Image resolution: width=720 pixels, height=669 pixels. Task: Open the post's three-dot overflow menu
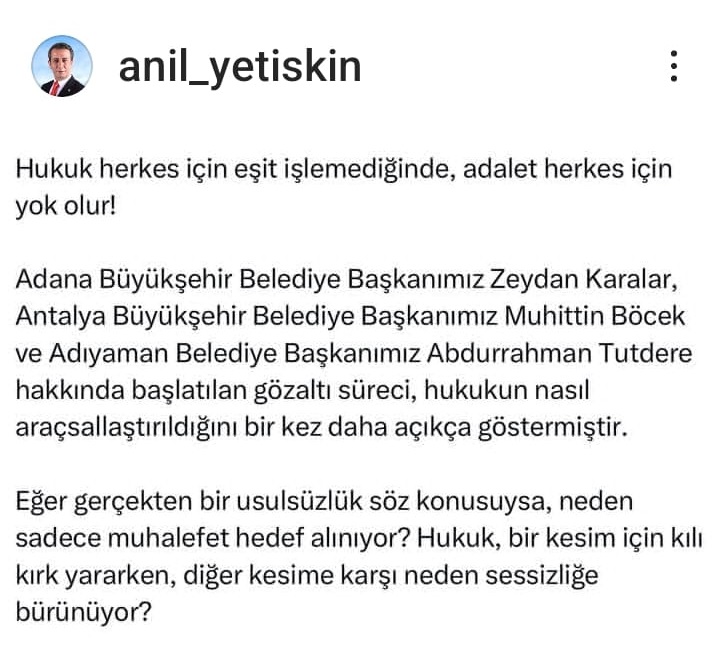point(674,66)
